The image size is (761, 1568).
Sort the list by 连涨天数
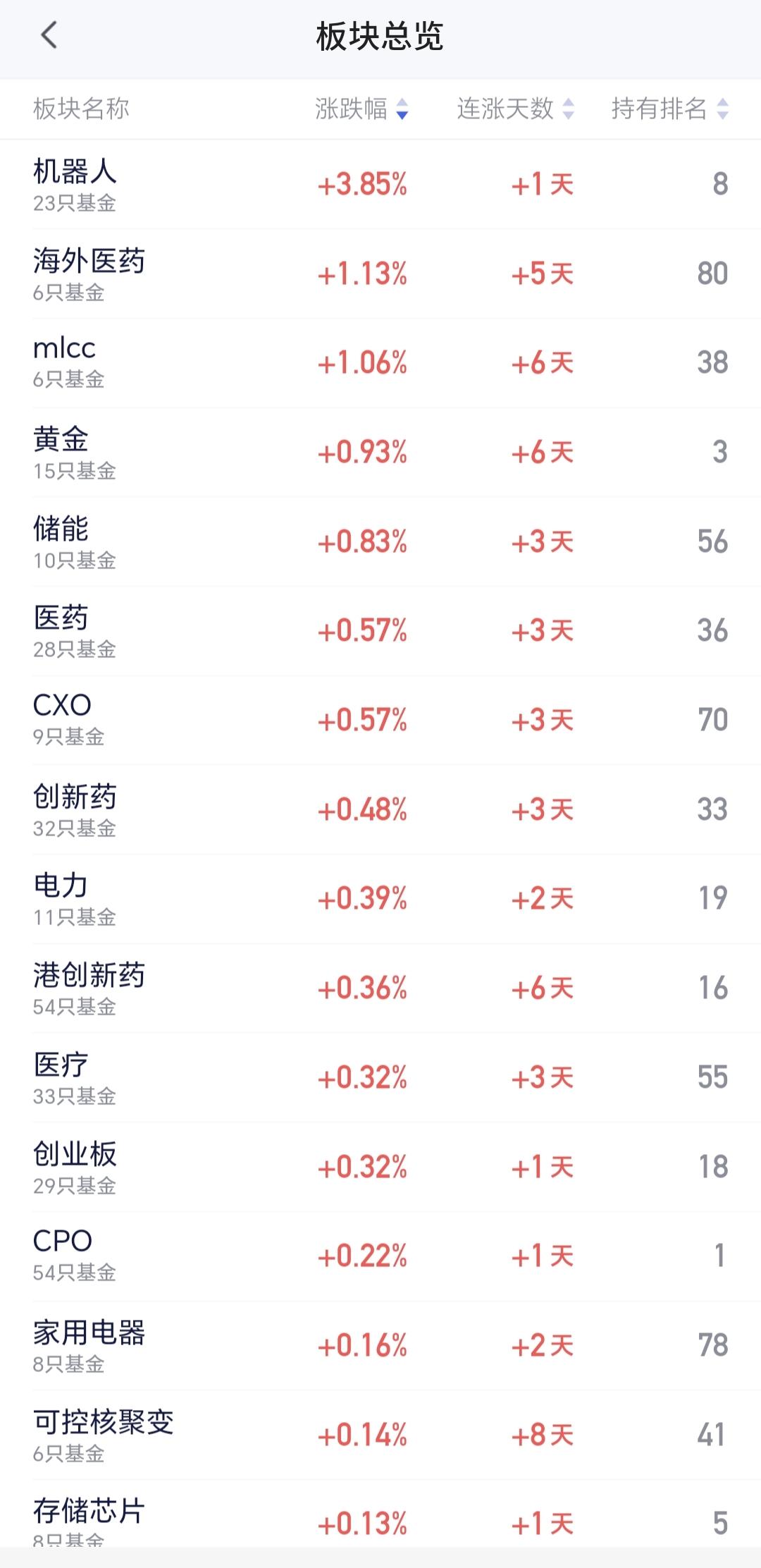[515, 109]
